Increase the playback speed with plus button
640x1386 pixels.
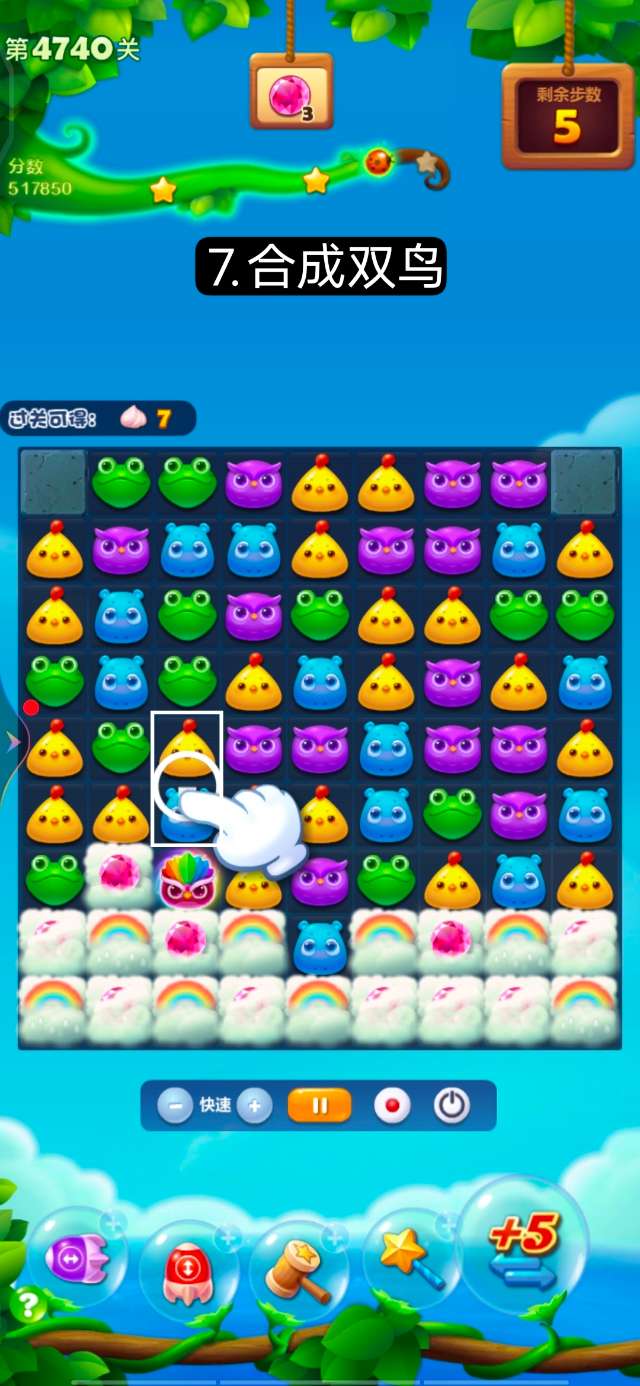(255, 1106)
